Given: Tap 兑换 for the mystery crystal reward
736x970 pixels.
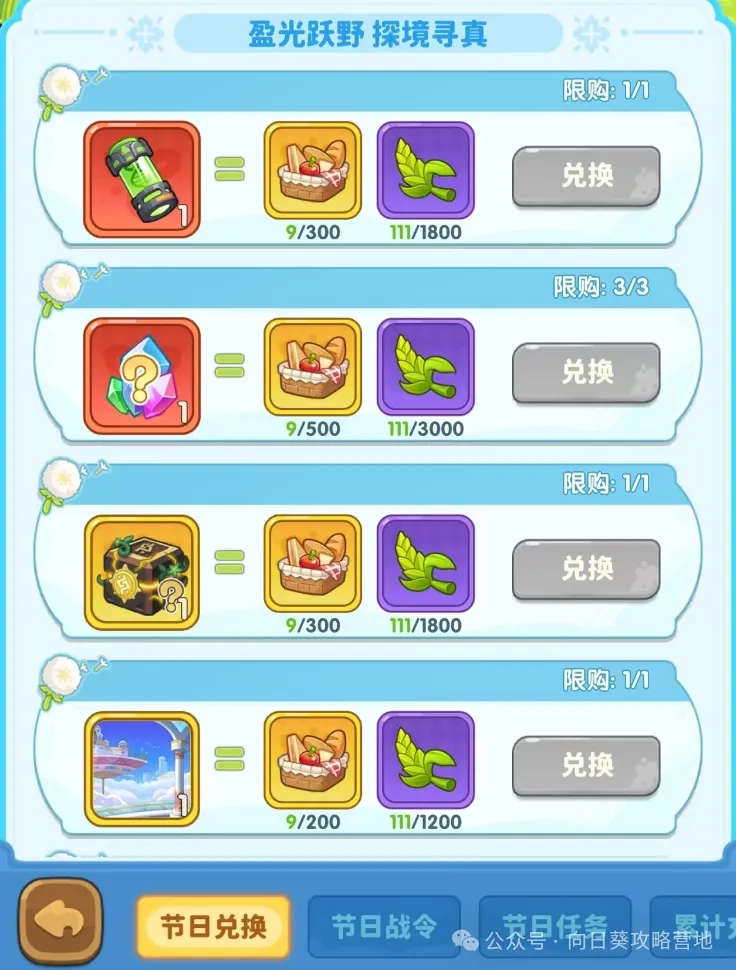Looking at the screenshot, I should (x=586, y=372).
